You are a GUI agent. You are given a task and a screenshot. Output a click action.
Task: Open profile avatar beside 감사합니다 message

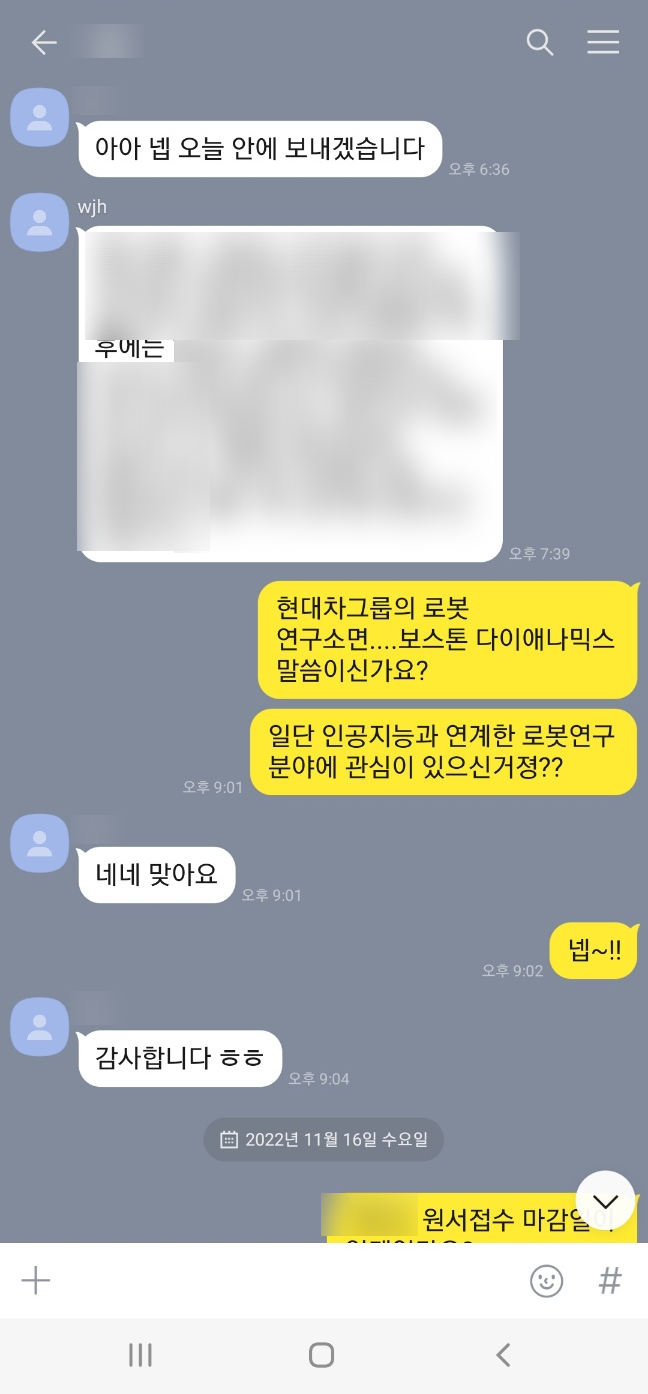(x=39, y=1026)
